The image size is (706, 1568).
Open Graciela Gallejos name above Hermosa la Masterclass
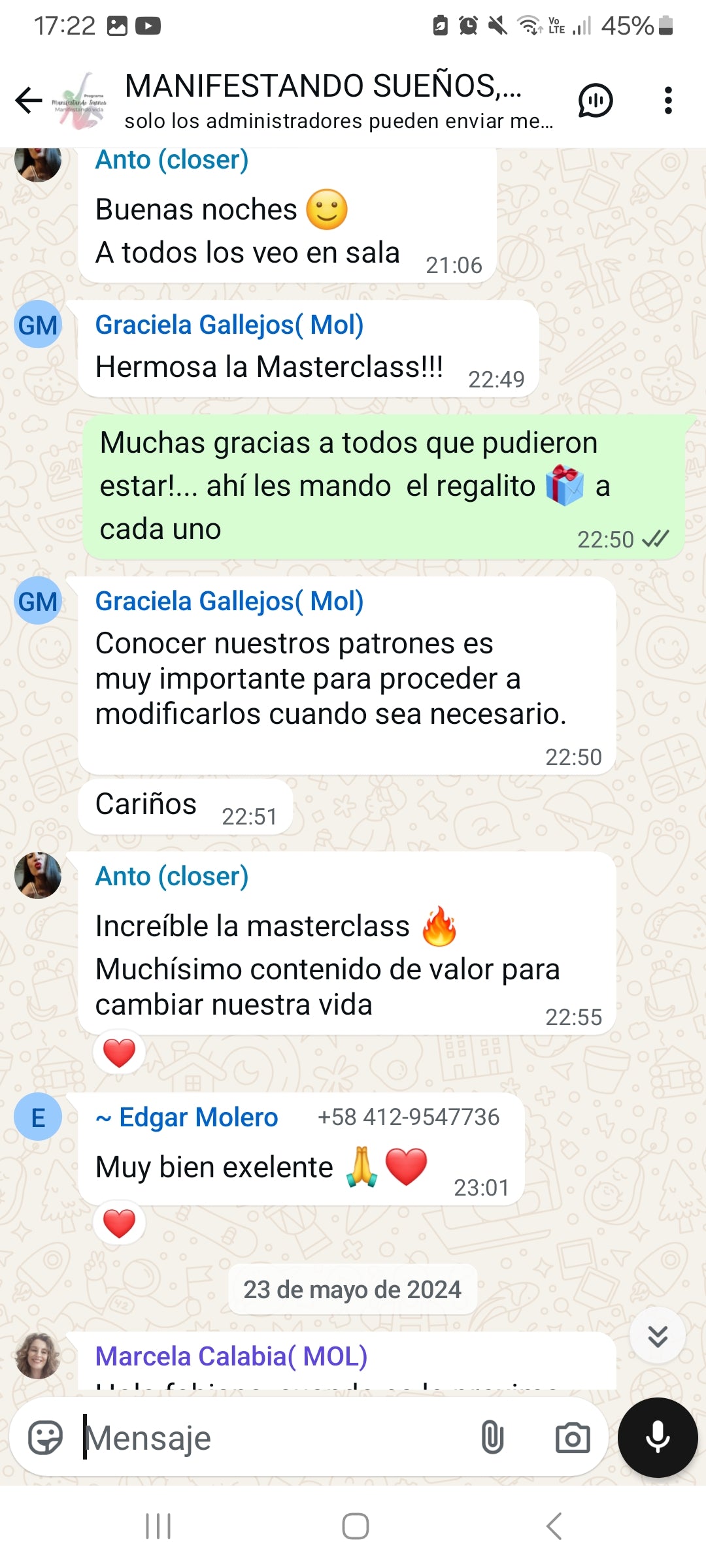(x=229, y=325)
